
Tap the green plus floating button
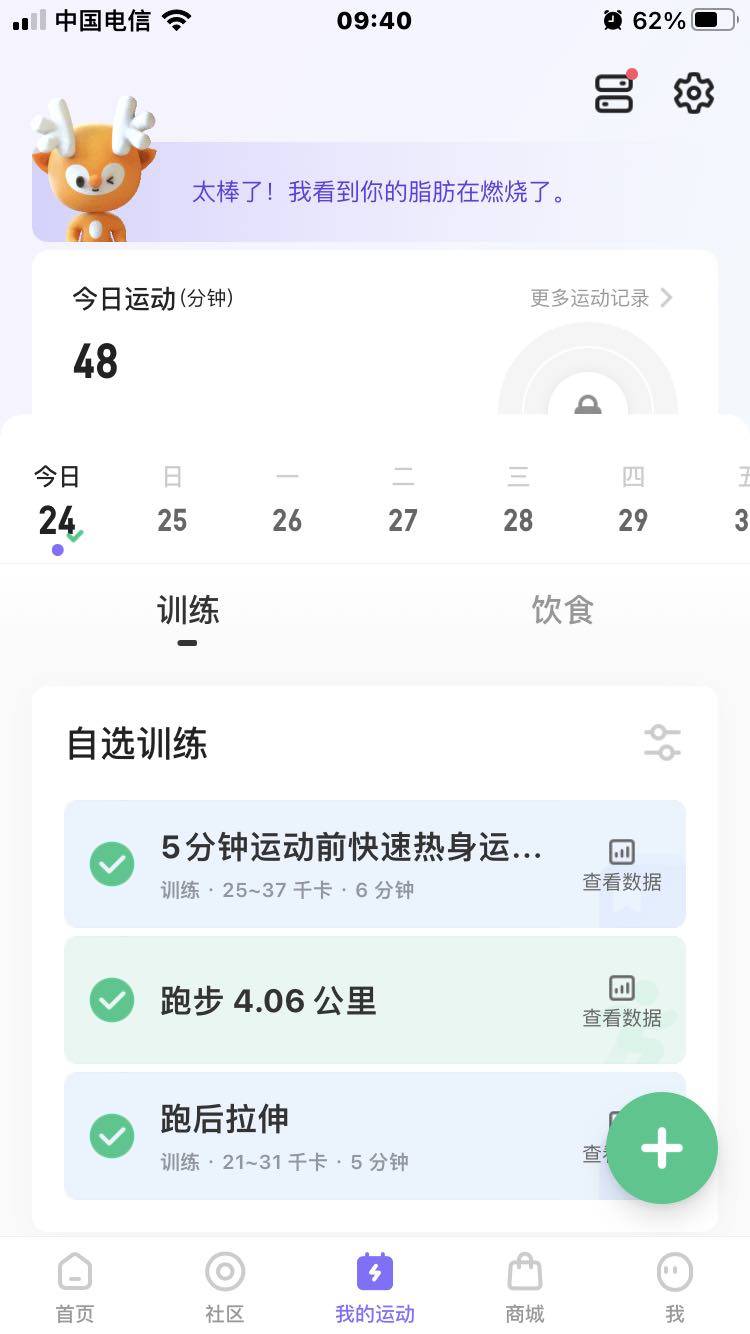click(662, 1148)
